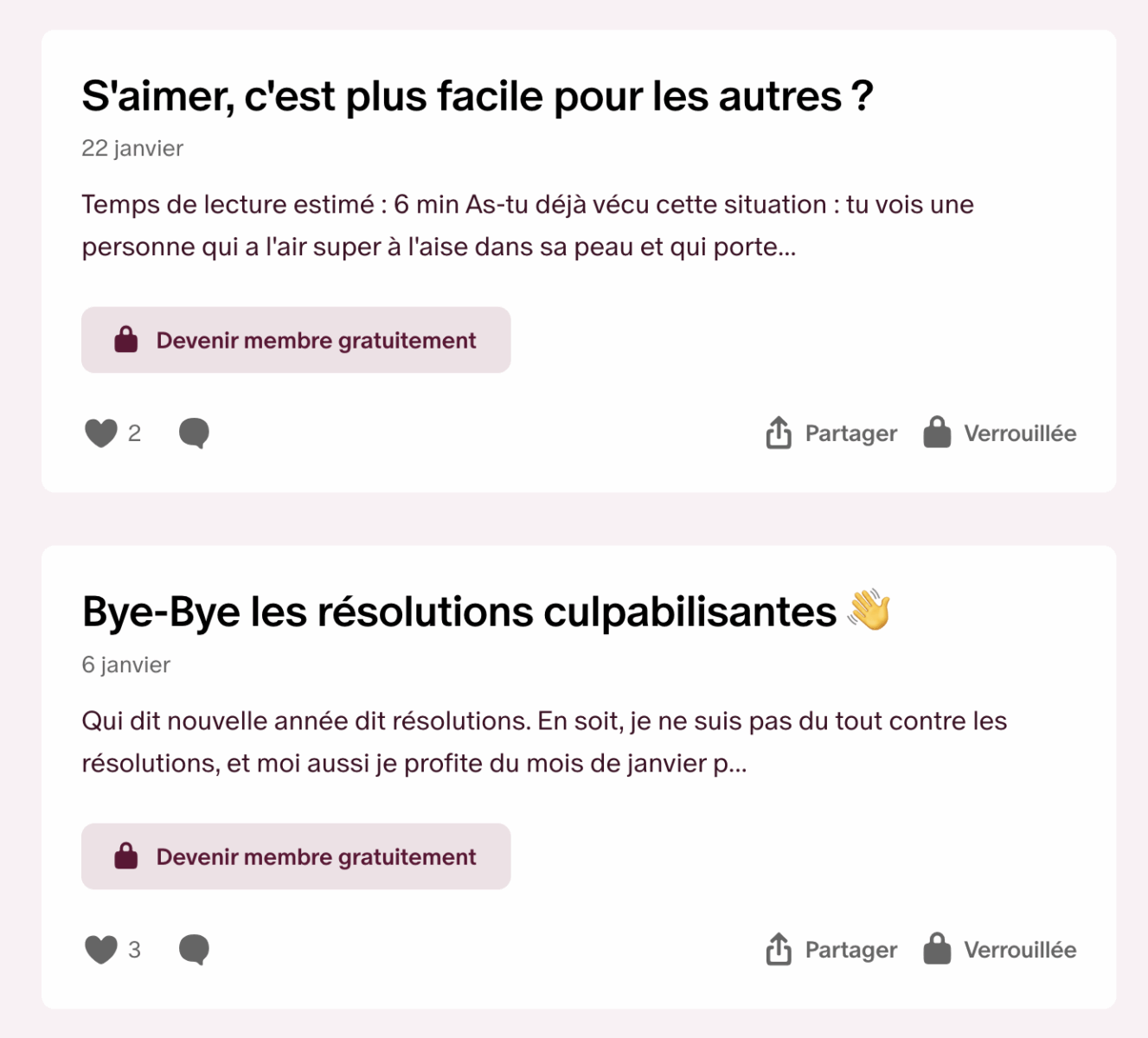Tap Devenir membre gratuitement under the S'aimer post
The height and width of the screenshot is (1038, 1148).
(296, 340)
